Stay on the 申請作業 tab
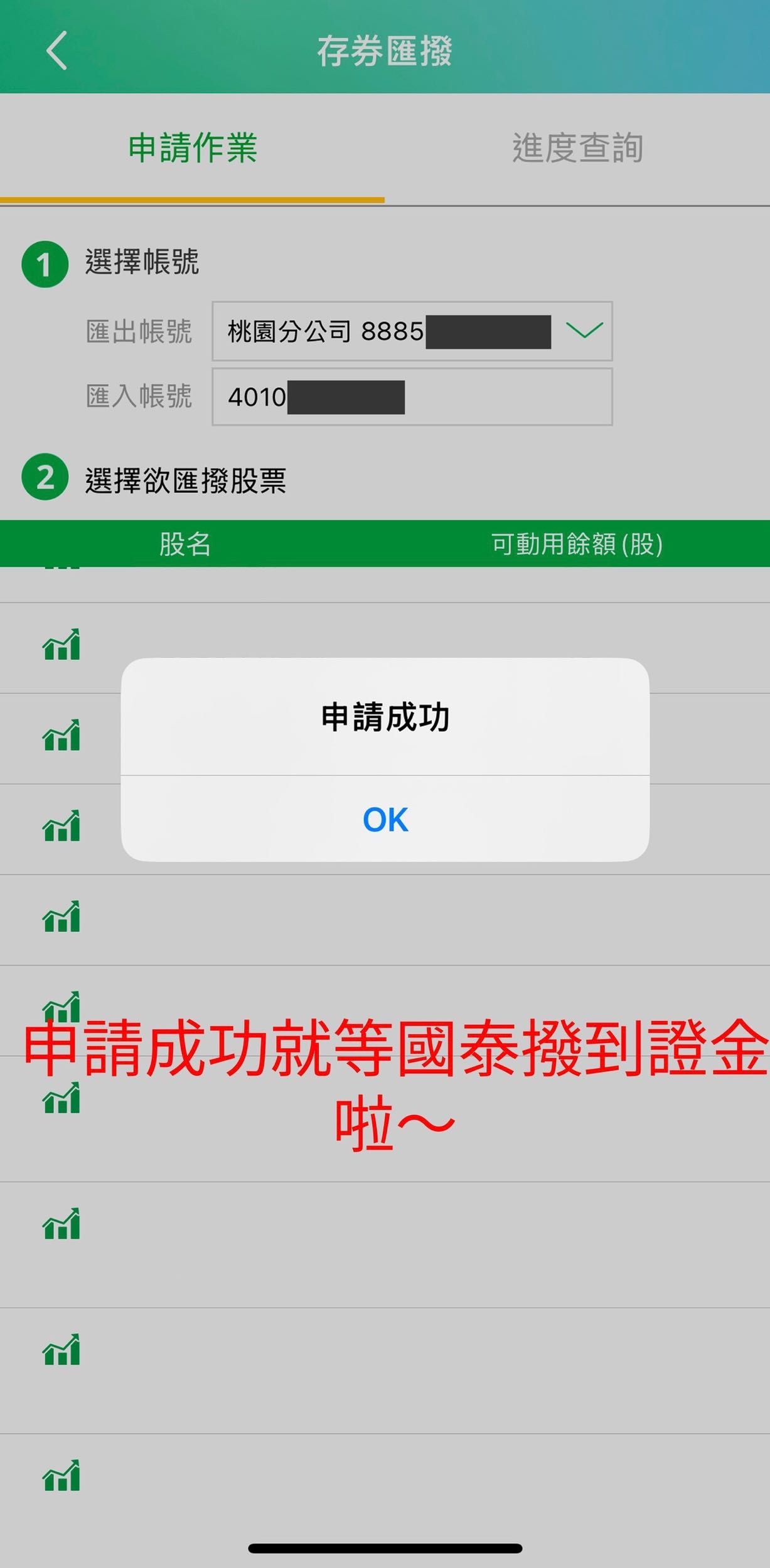 tap(191, 147)
